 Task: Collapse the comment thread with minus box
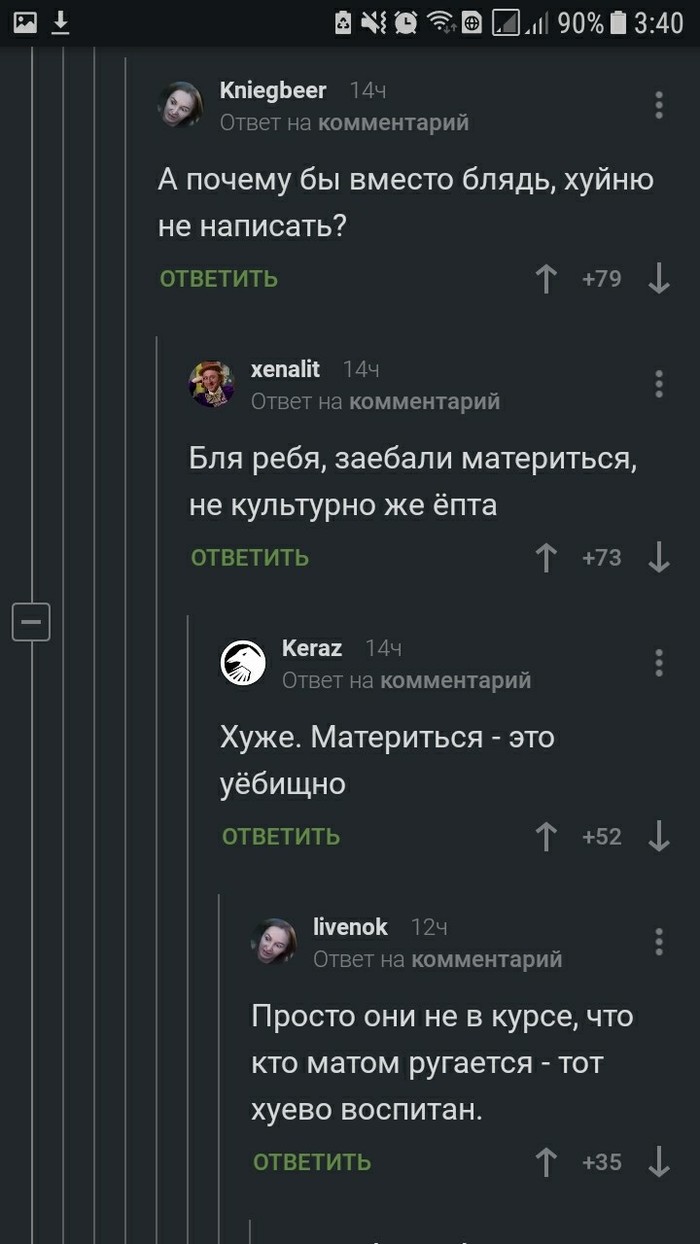[31, 622]
